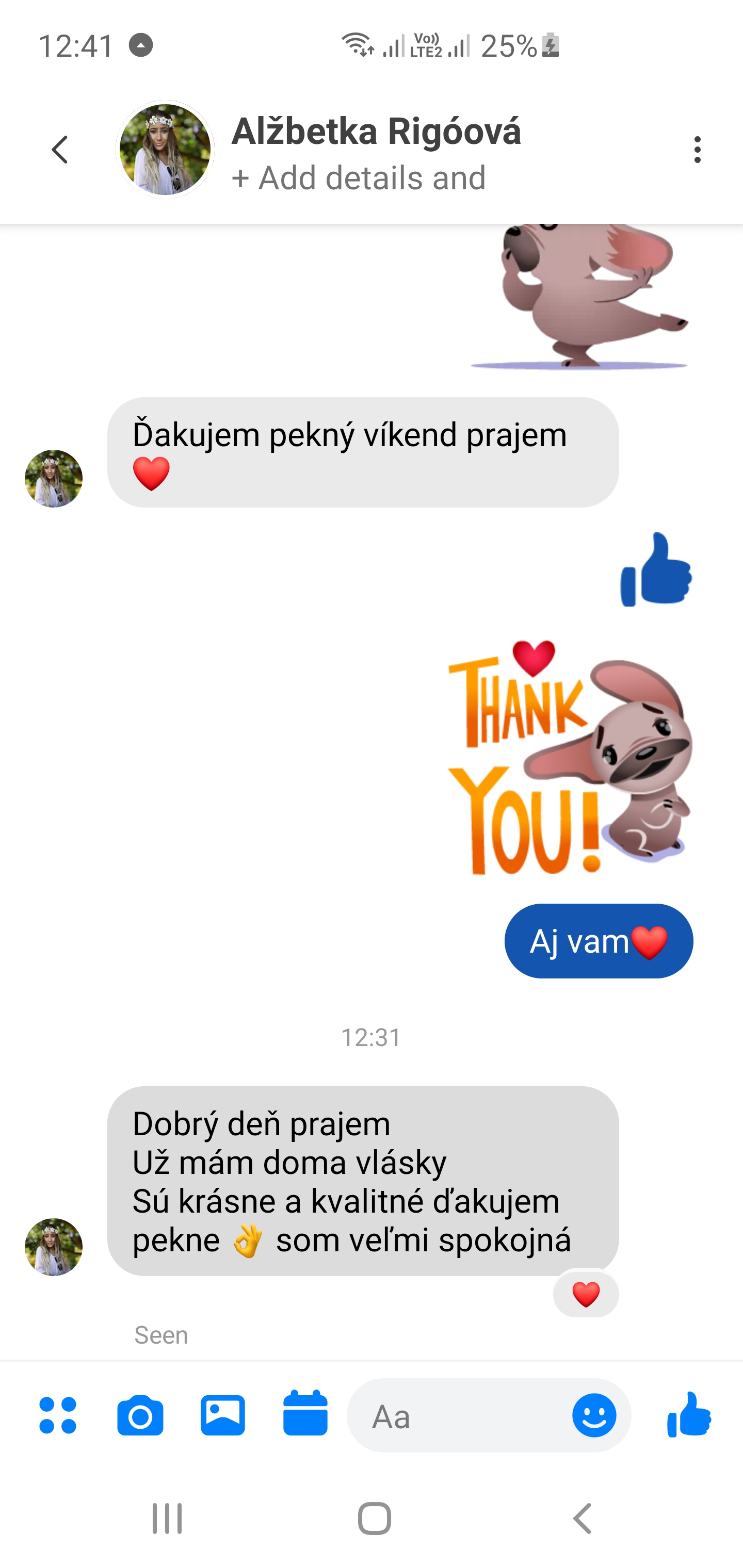Tap the '+ Add details and' link

coord(358,178)
